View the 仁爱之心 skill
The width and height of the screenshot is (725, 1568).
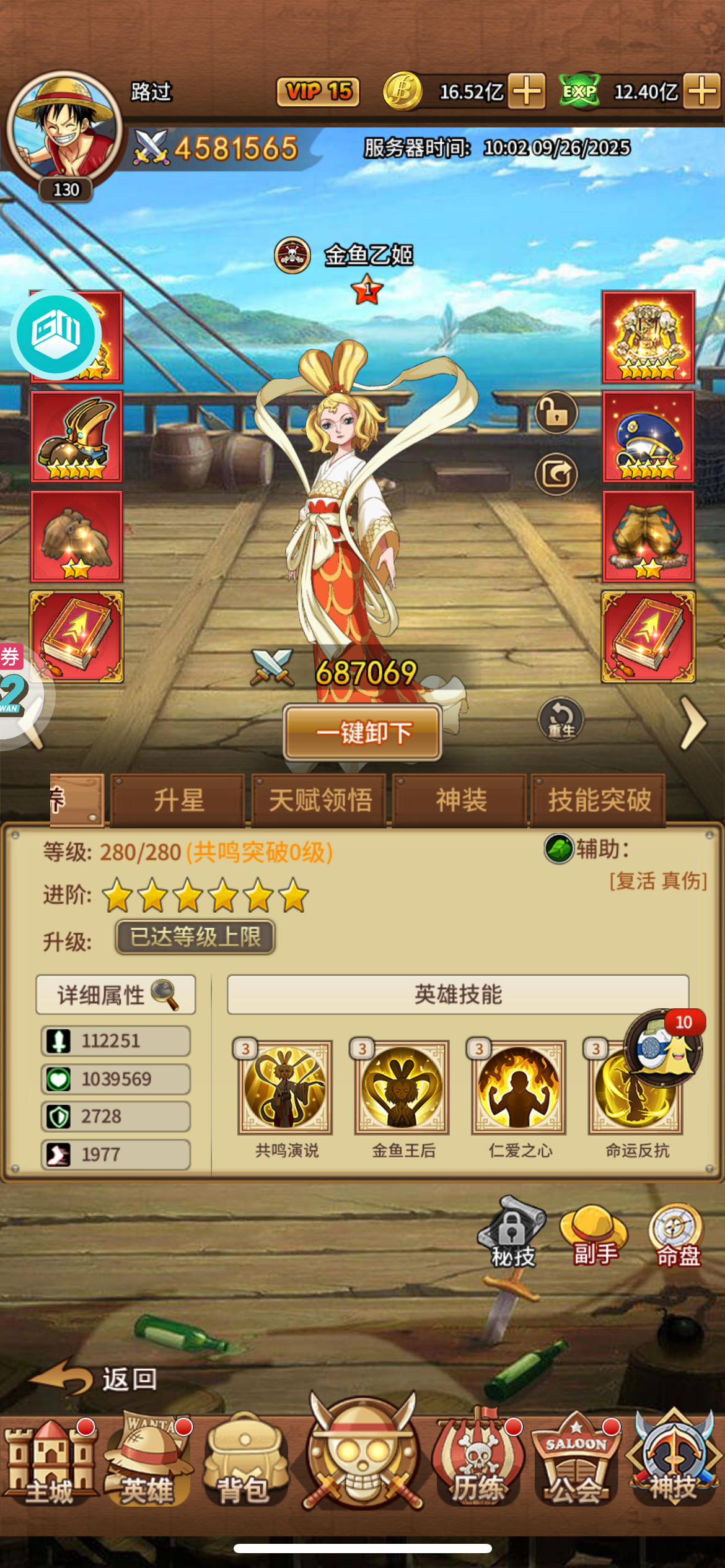click(519, 1087)
